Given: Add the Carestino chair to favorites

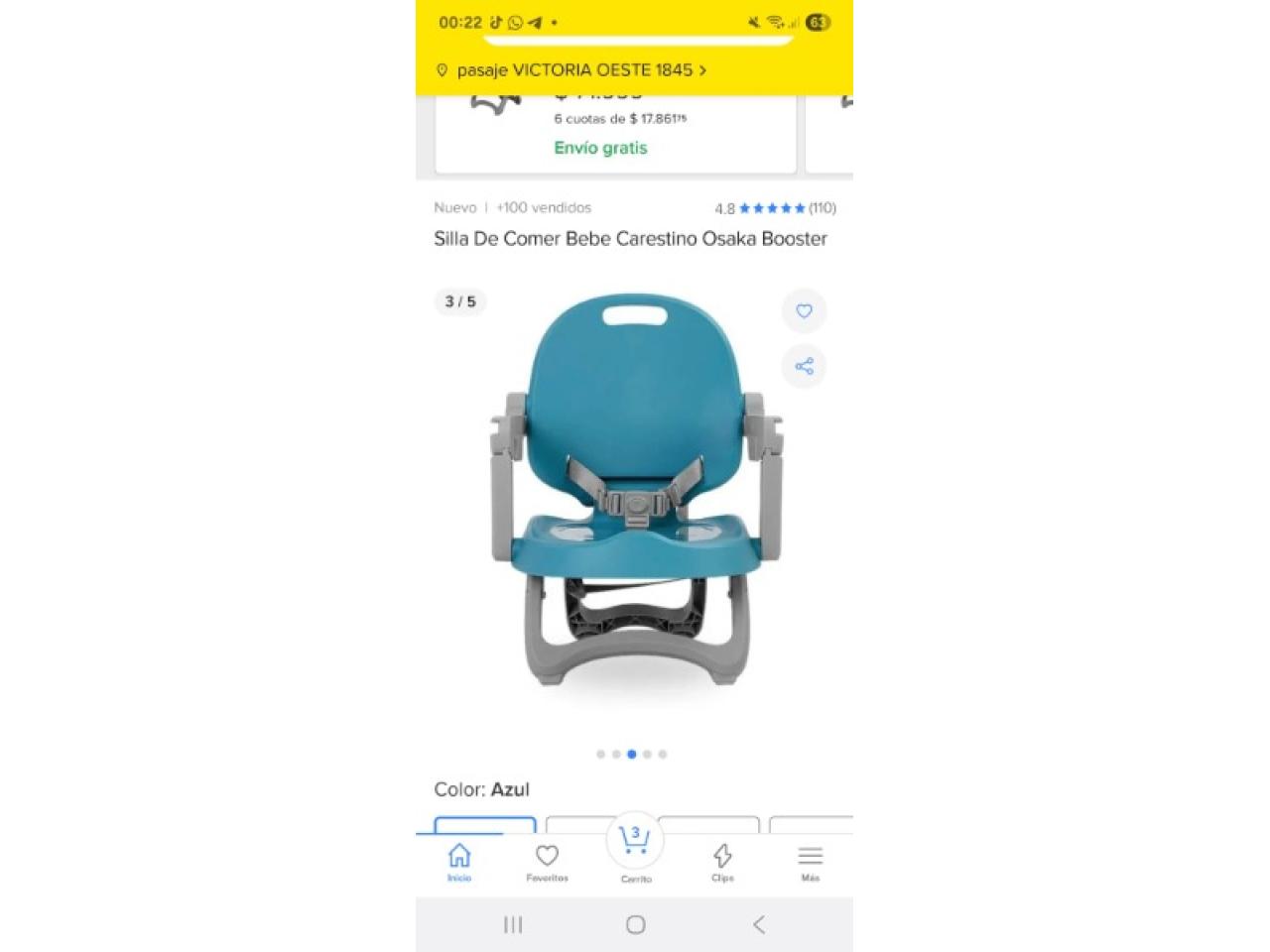Looking at the screenshot, I should click(x=804, y=311).
